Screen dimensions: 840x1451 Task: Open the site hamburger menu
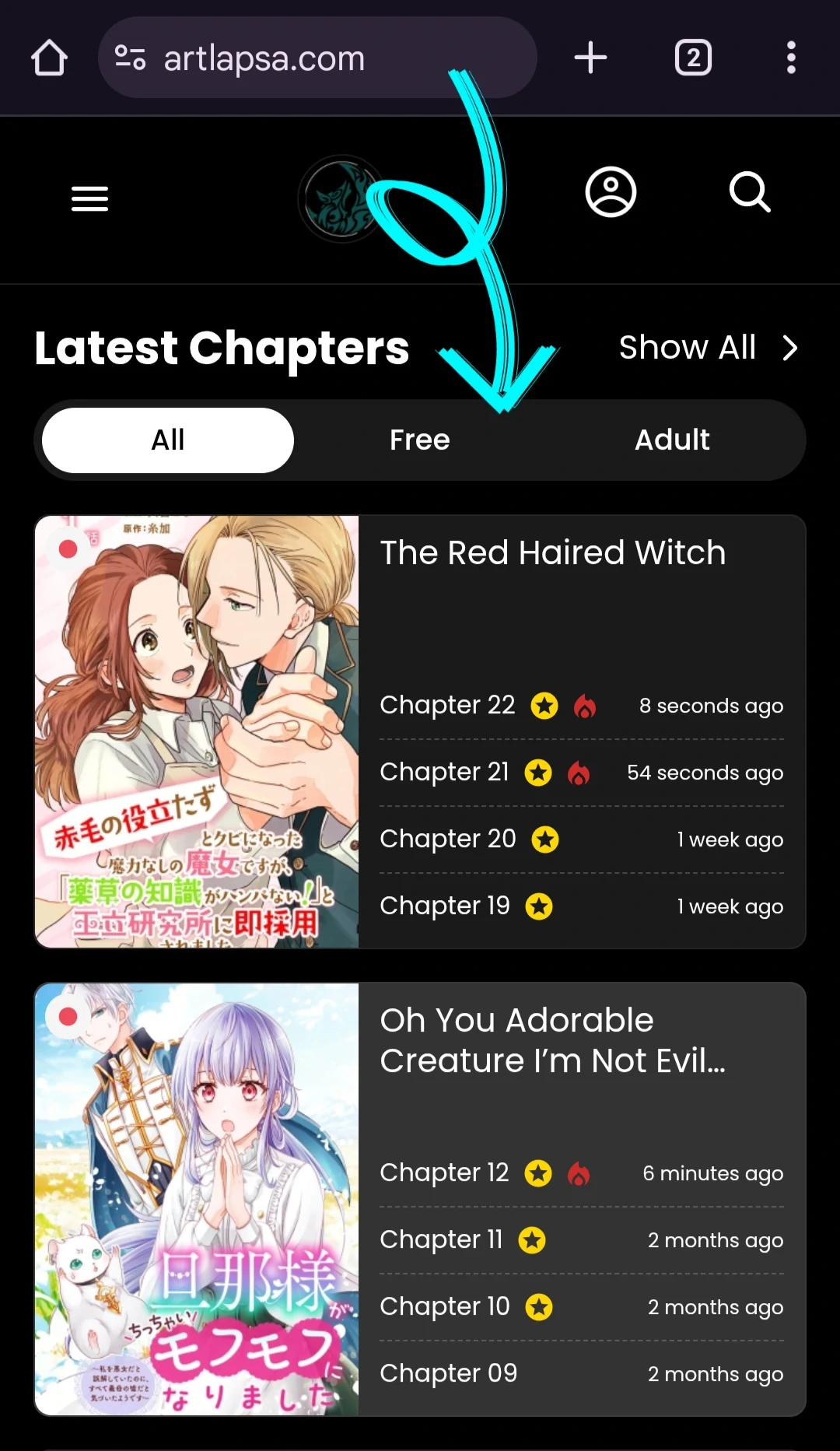[x=89, y=199]
